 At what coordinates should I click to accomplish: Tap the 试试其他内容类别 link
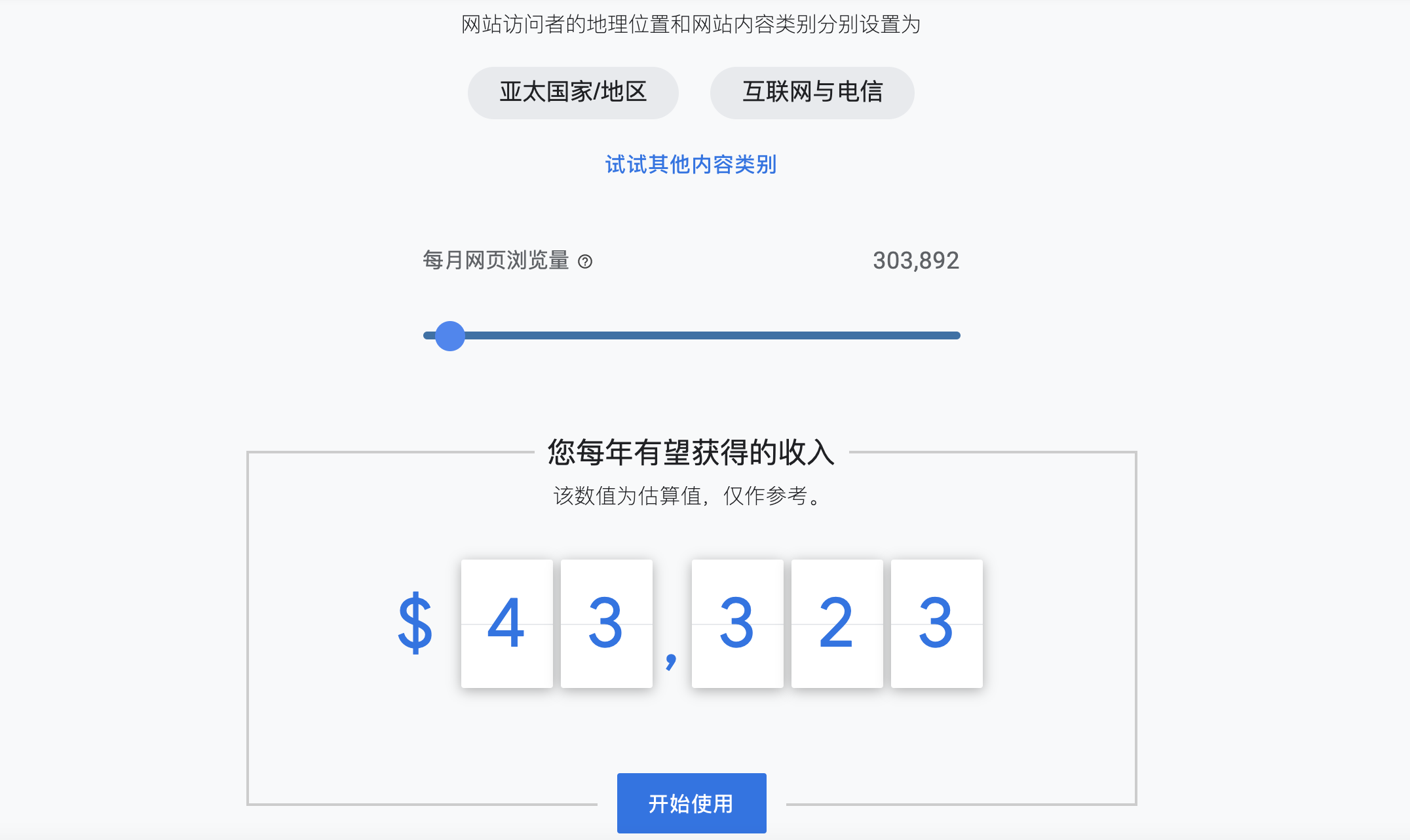(x=691, y=164)
